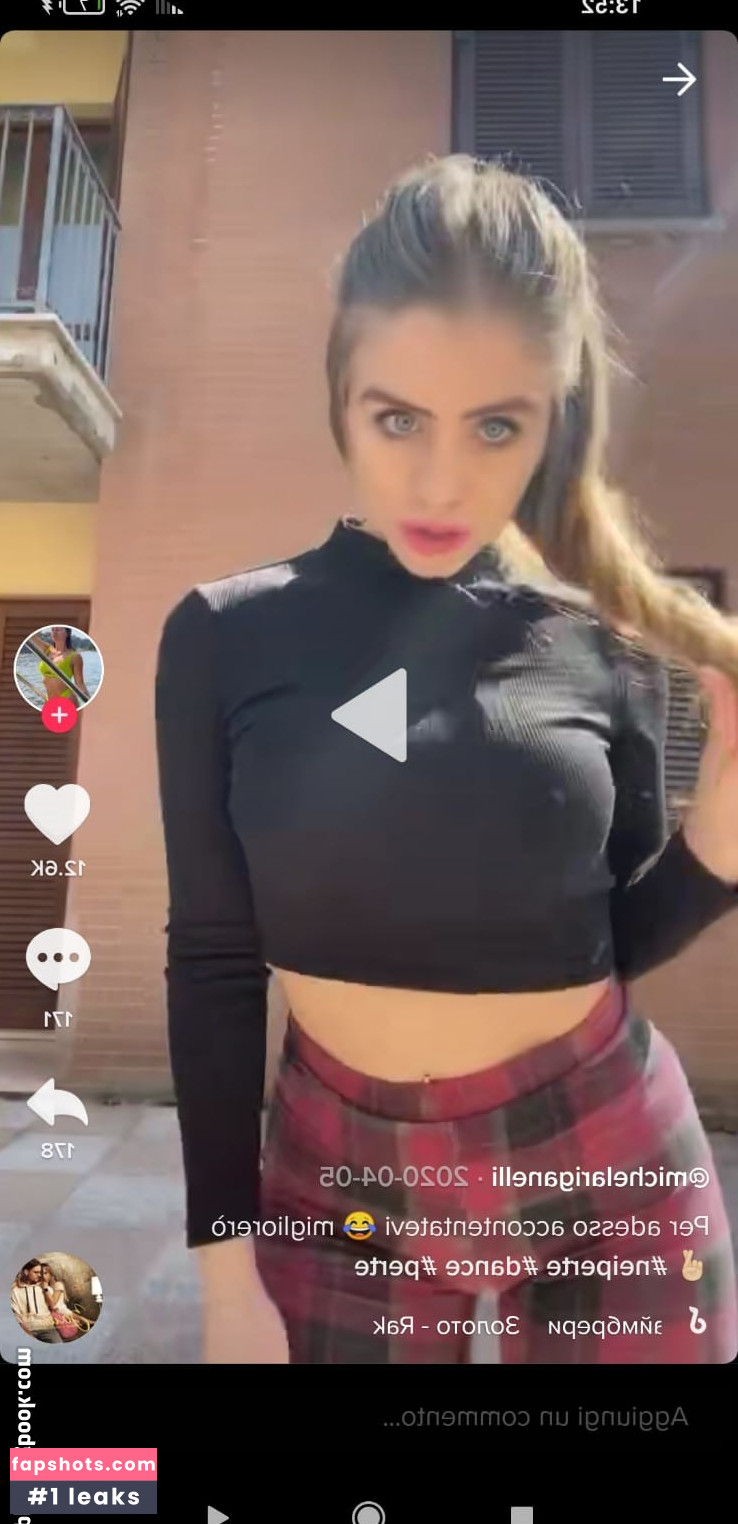Follow the creator with the plus badge
738x1524 pixels.
[59, 715]
